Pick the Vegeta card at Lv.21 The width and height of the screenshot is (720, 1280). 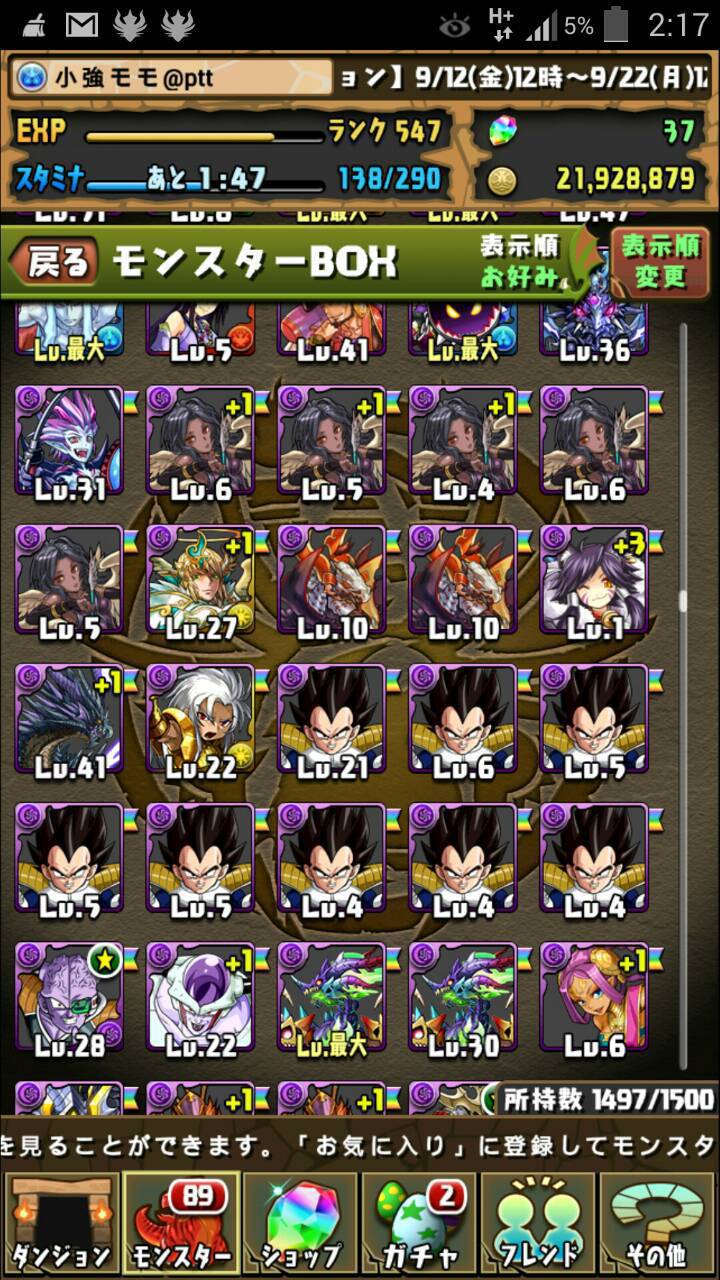[332, 720]
